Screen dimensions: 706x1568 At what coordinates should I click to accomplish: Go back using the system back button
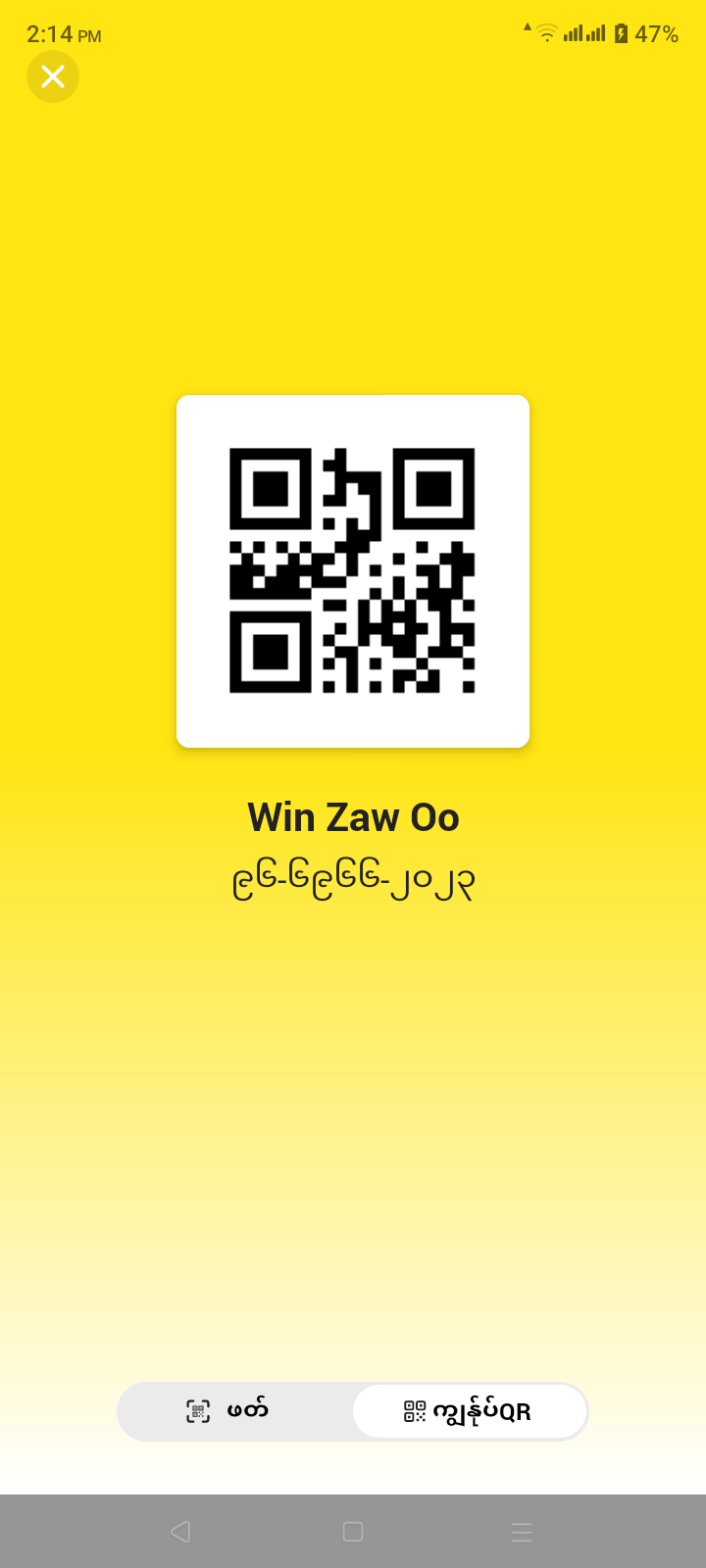[x=180, y=1532]
